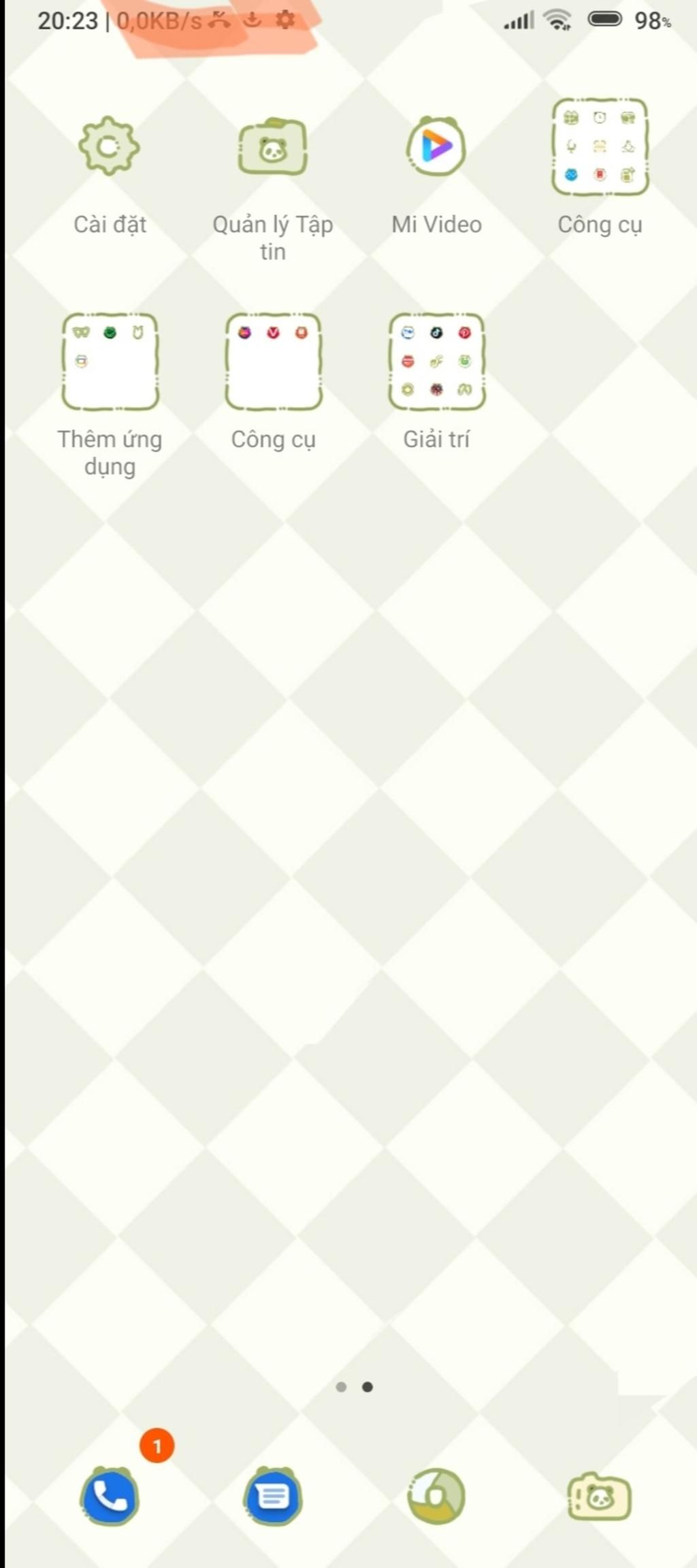Viewport: 697px width, 1568px height.
Task: Open the Giải trí folder
Action: click(x=436, y=362)
